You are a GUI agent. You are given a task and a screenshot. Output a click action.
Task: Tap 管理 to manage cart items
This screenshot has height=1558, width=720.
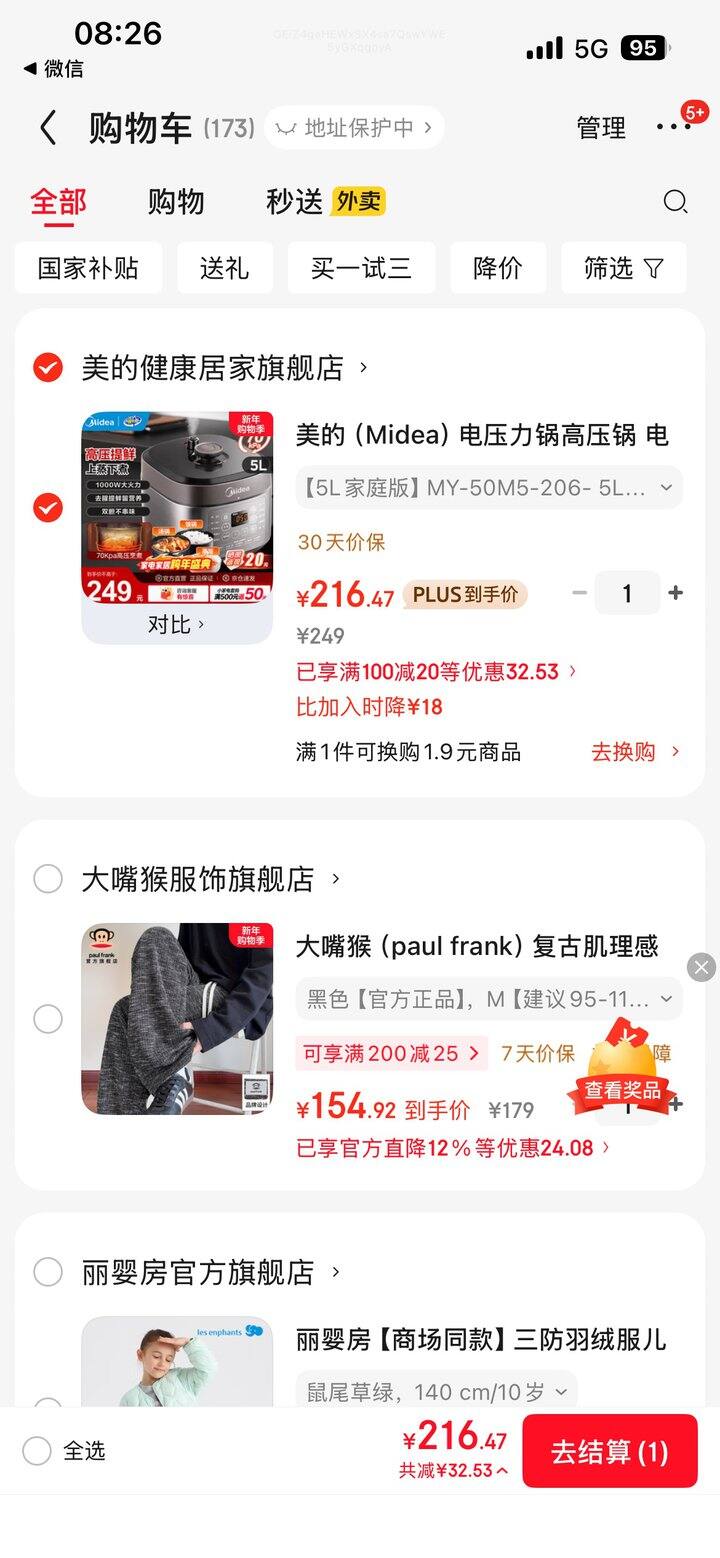(x=601, y=128)
